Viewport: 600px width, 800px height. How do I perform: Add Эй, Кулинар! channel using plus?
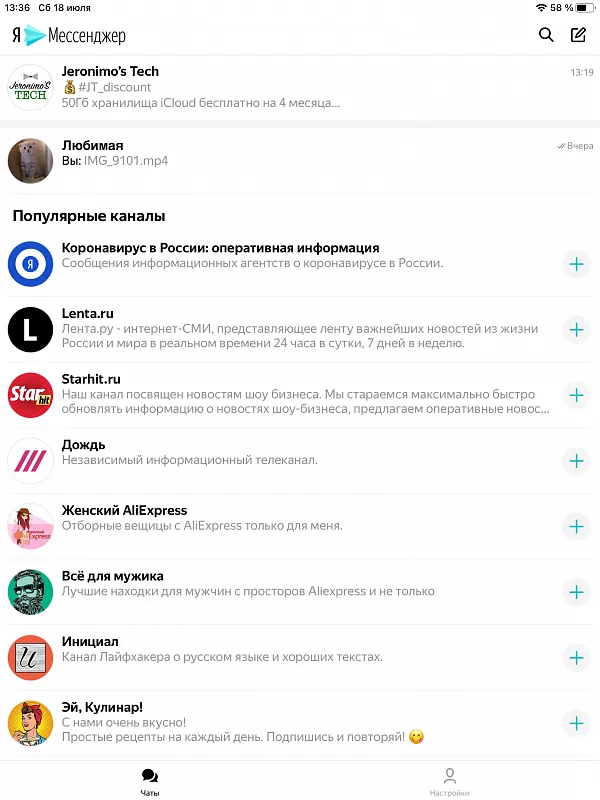pos(576,723)
